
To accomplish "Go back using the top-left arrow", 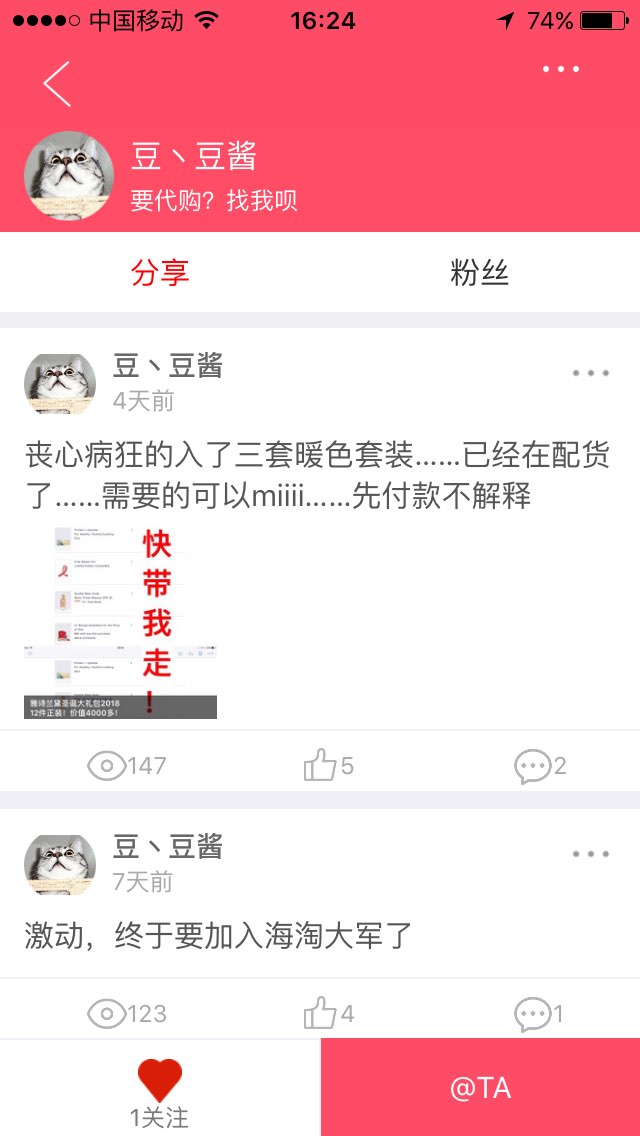I will (x=57, y=83).
